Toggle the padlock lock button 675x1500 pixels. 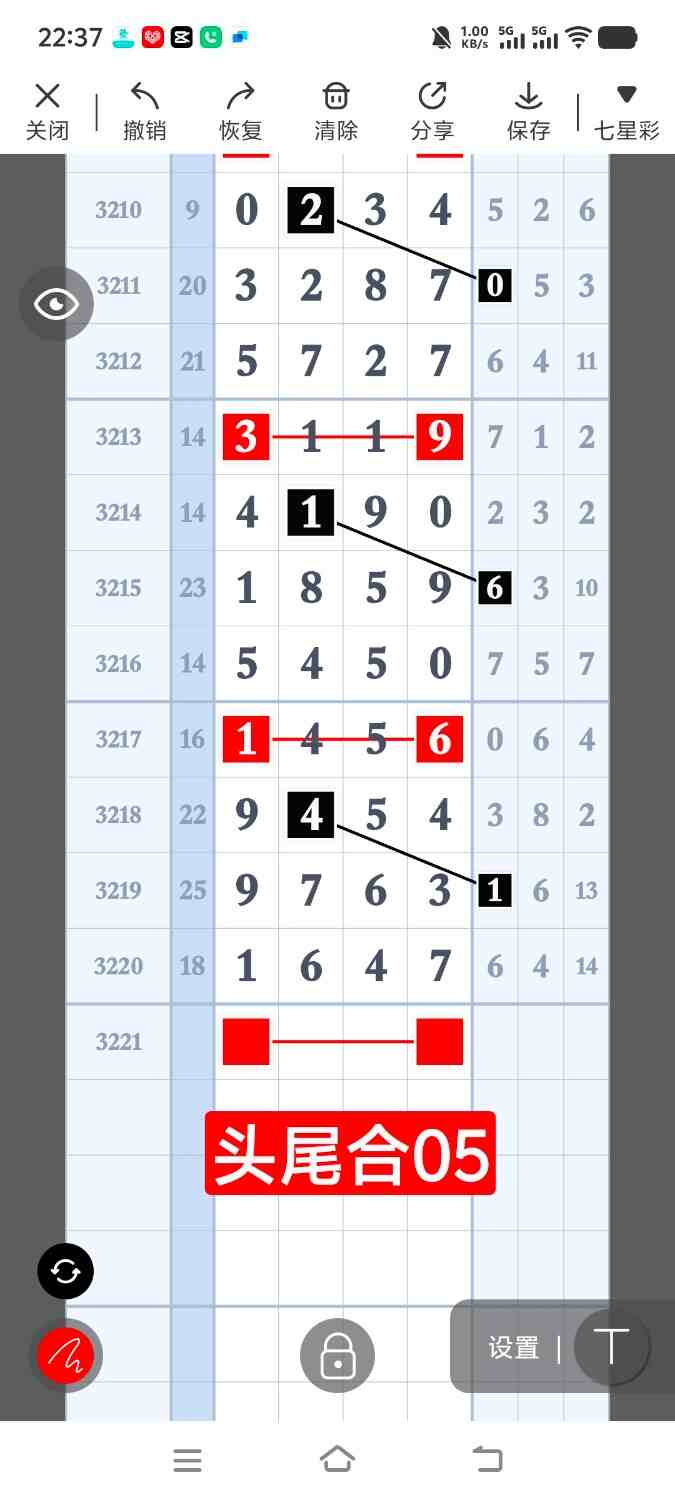[338, 1356]
